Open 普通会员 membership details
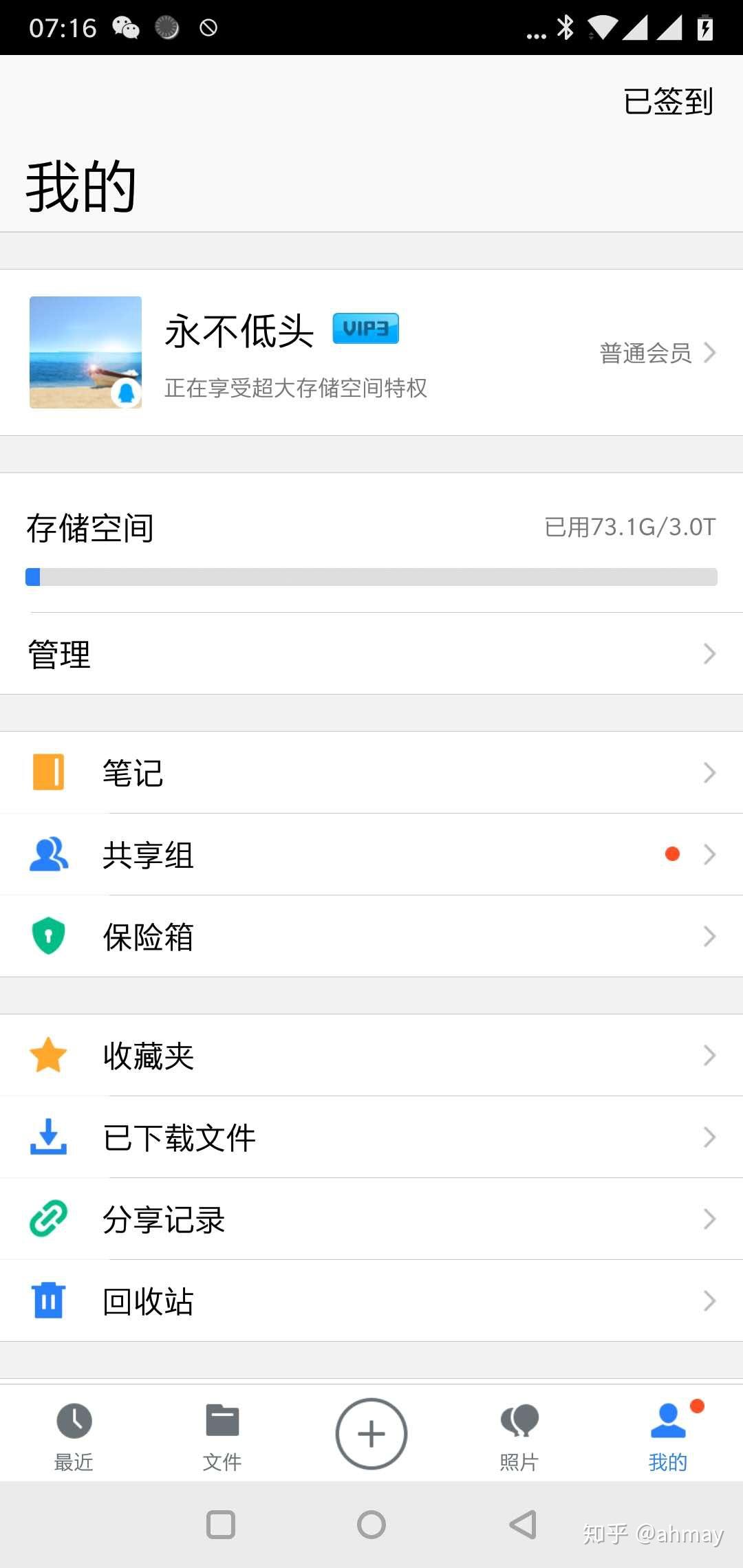This screenshot has height=1568, width=743. click(x=656, y=353)
